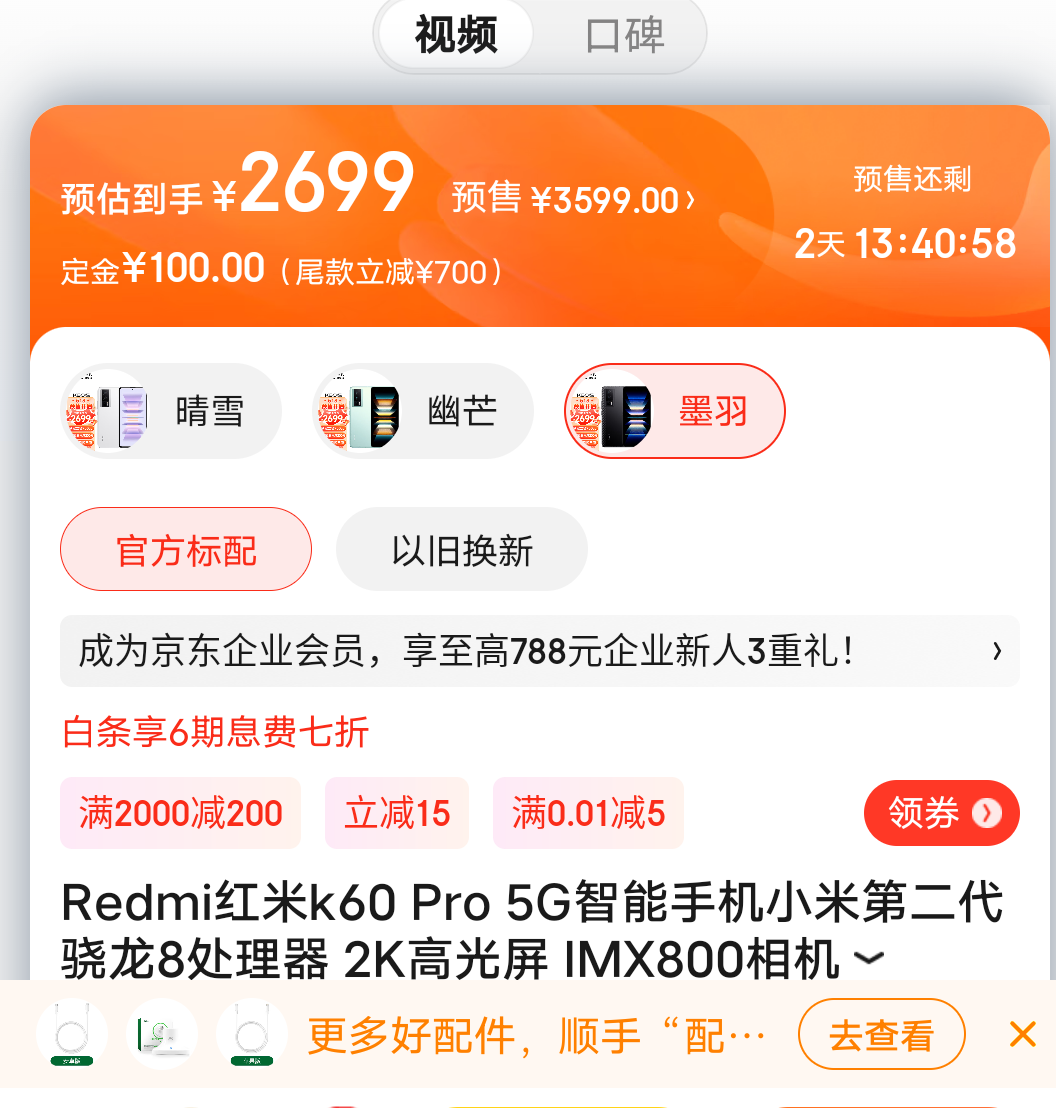Switch to the 视频 tab

click(x=453, y=35)
